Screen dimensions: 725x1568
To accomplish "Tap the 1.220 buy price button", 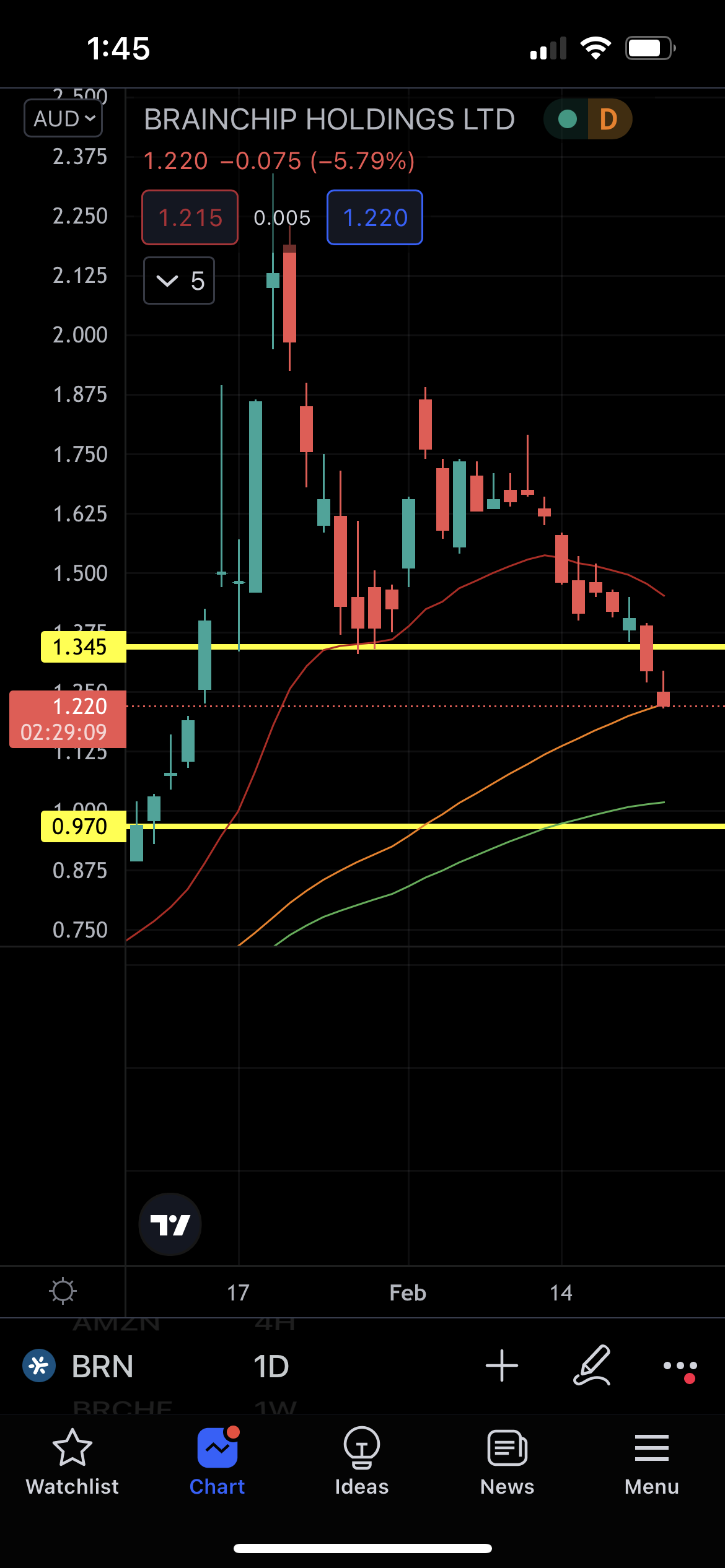I will click(375, 217).
